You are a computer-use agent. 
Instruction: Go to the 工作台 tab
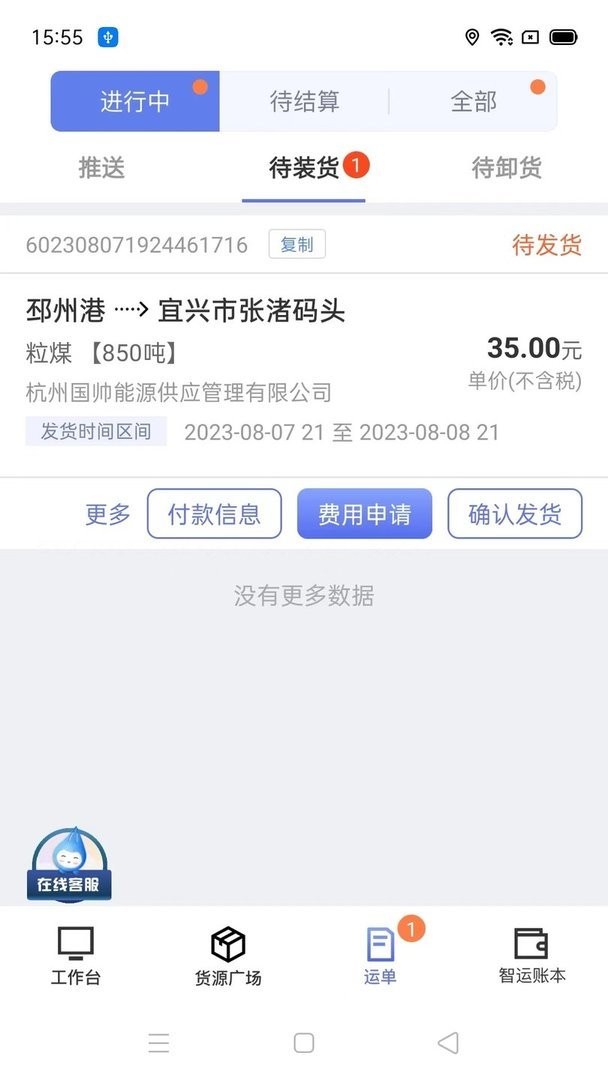[76, 956]
